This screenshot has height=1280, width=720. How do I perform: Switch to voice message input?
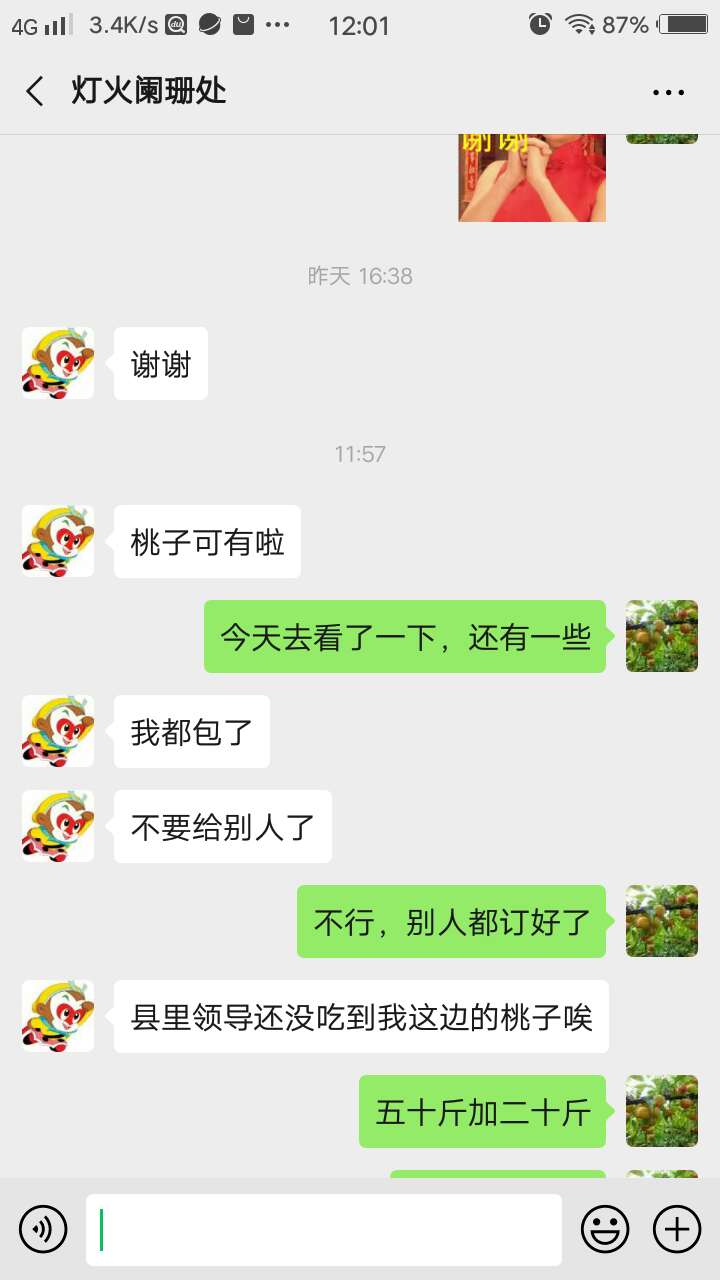tap(43, 1229)
